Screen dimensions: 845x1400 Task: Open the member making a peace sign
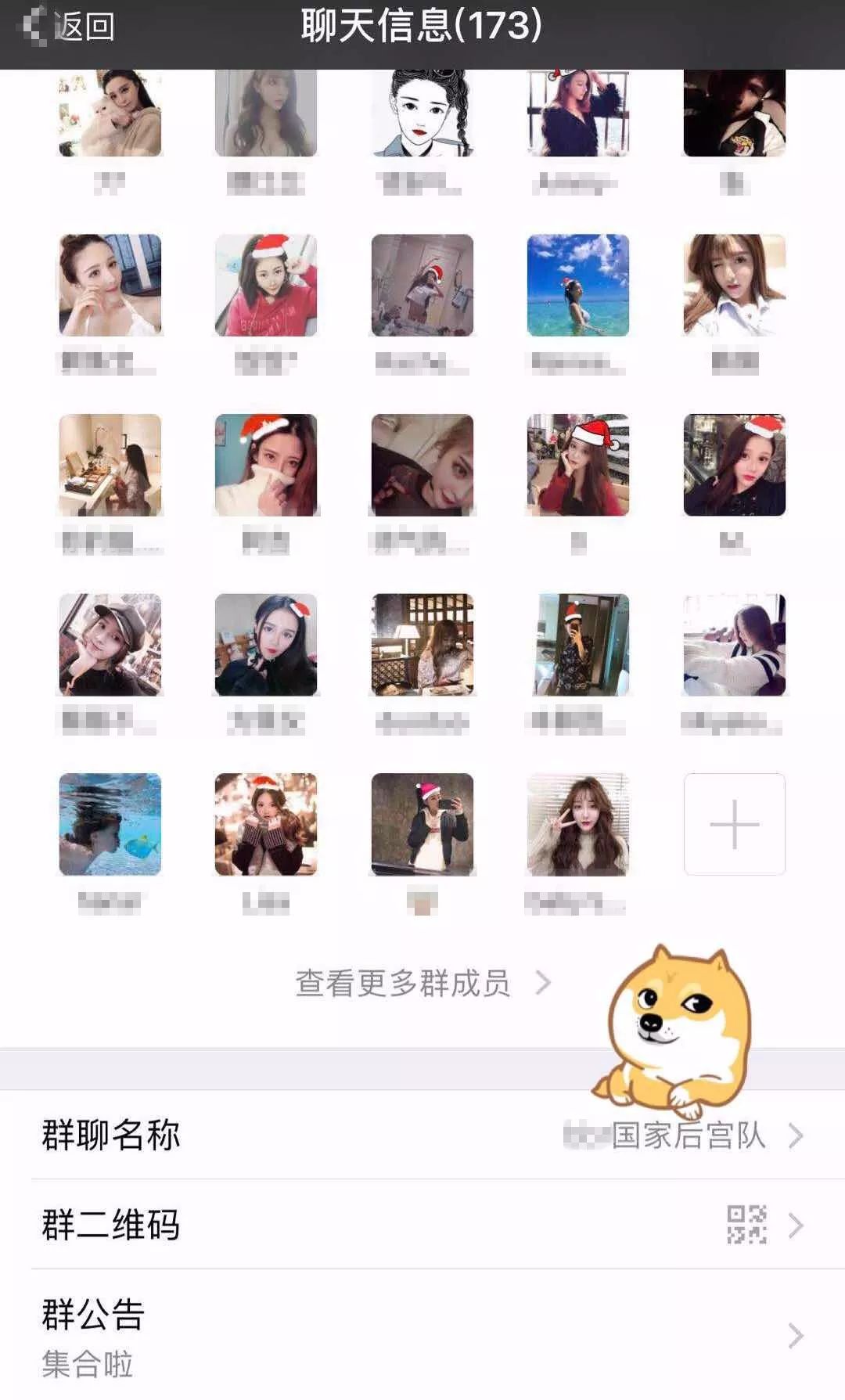[577, 824]
